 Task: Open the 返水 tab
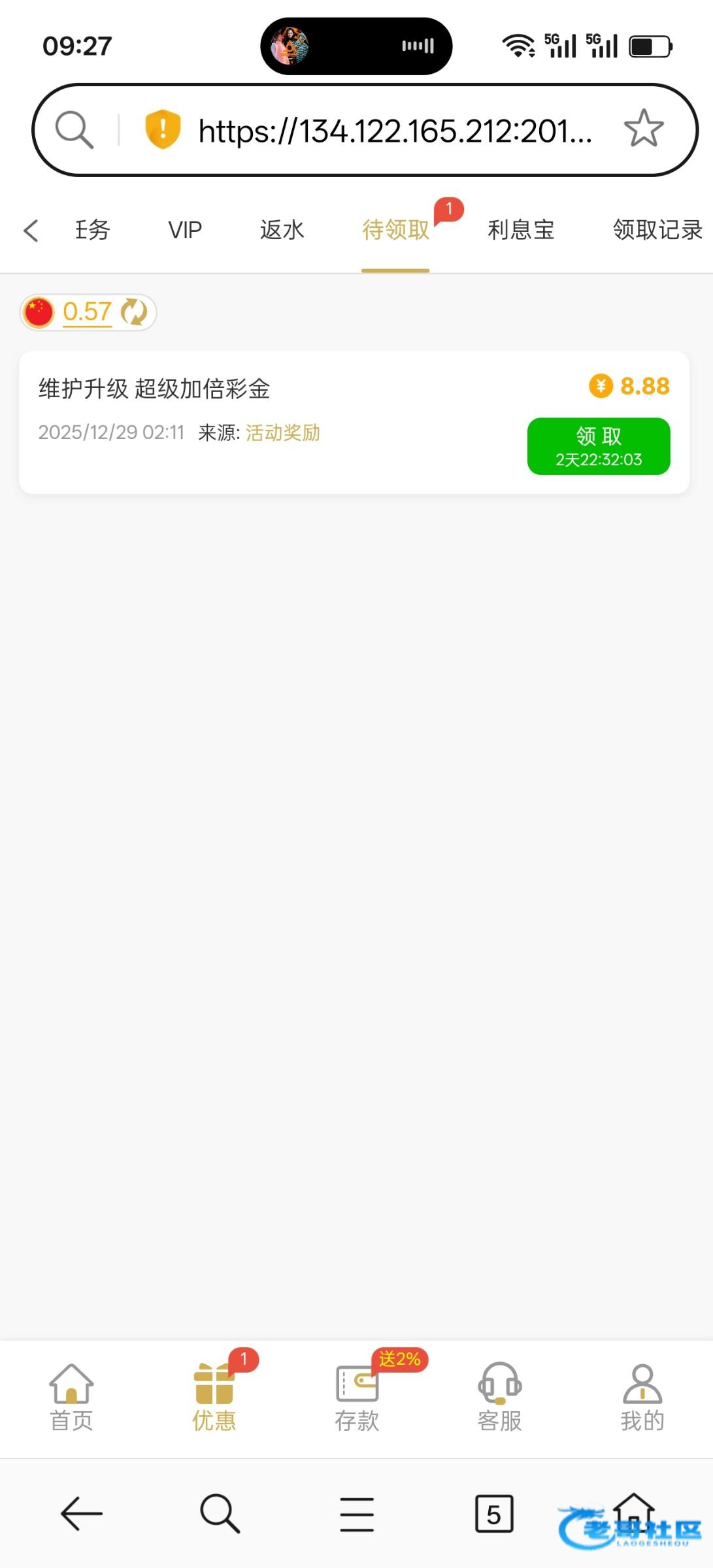(282, 230)
